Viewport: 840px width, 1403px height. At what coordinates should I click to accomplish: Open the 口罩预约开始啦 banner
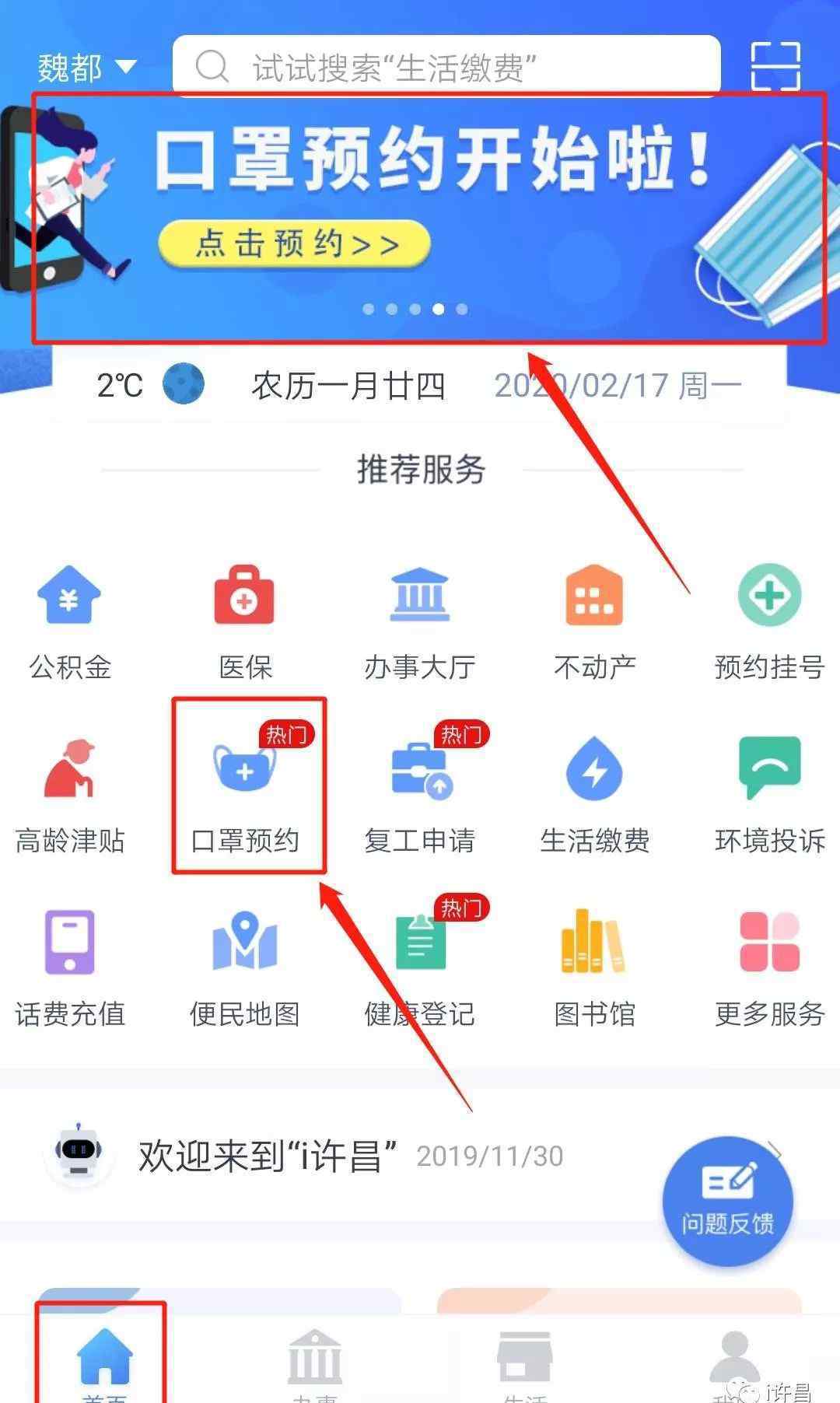(x=429, y=218)
